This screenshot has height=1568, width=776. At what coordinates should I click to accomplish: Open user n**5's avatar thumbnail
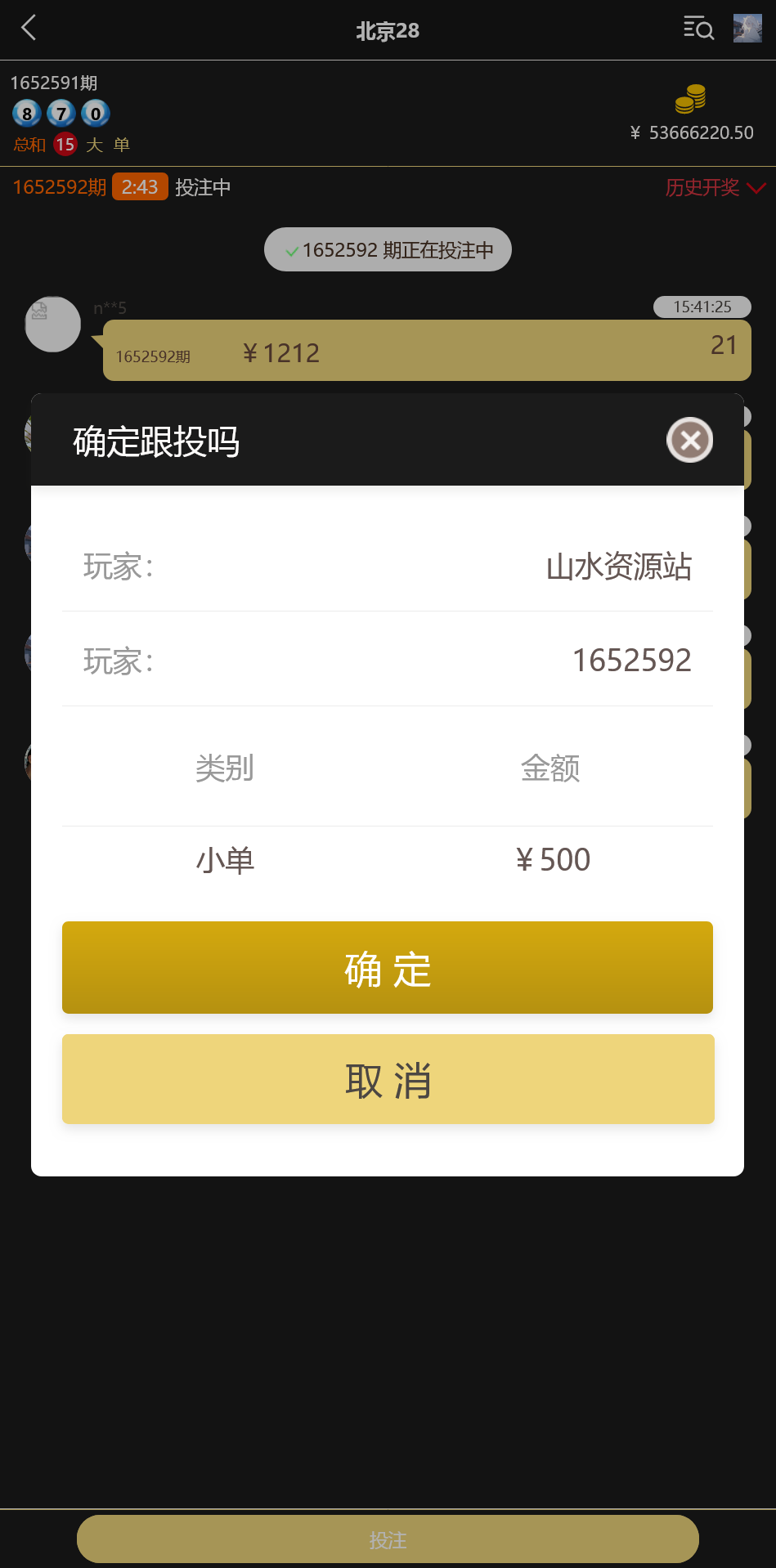point(52,324)
